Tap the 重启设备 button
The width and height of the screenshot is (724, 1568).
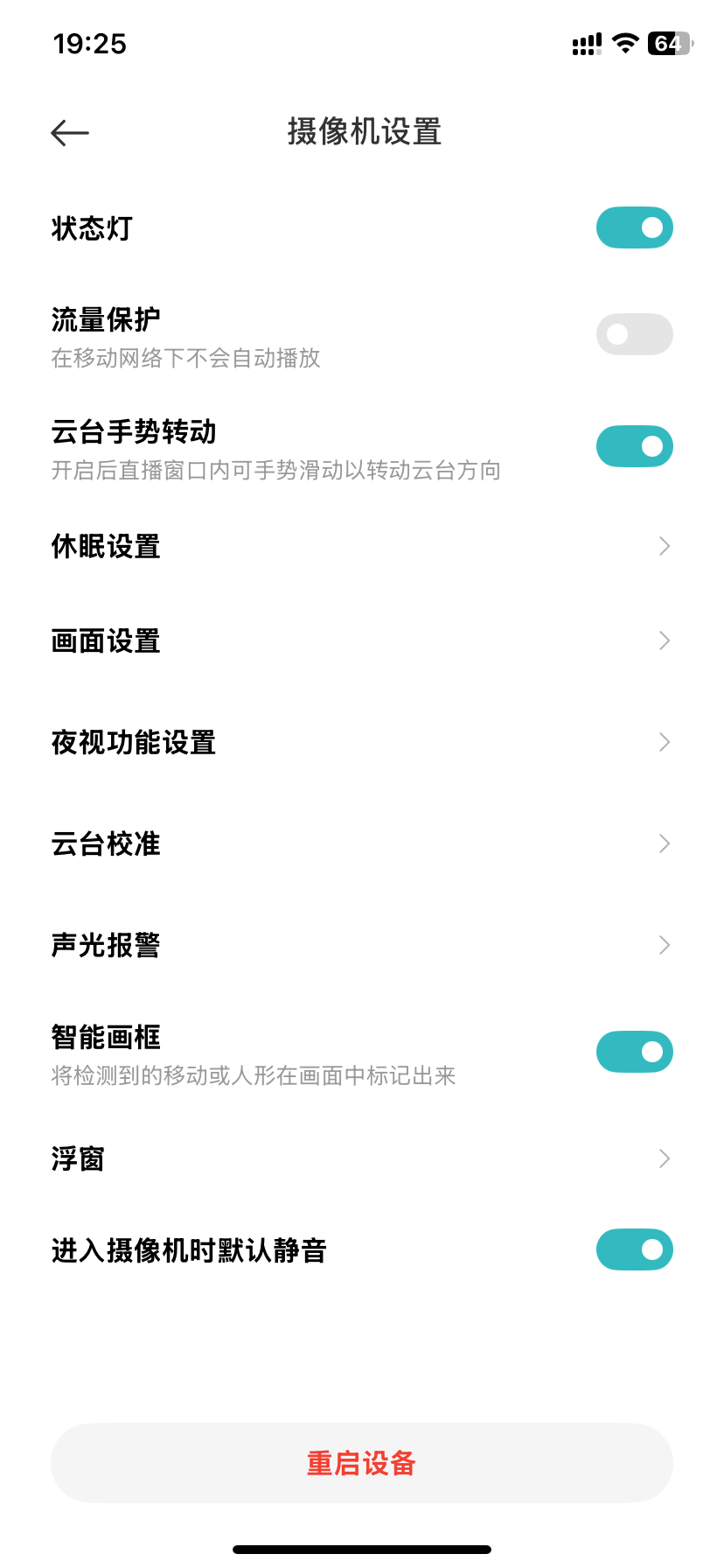pyautogui.click(x=362, y=1463)
